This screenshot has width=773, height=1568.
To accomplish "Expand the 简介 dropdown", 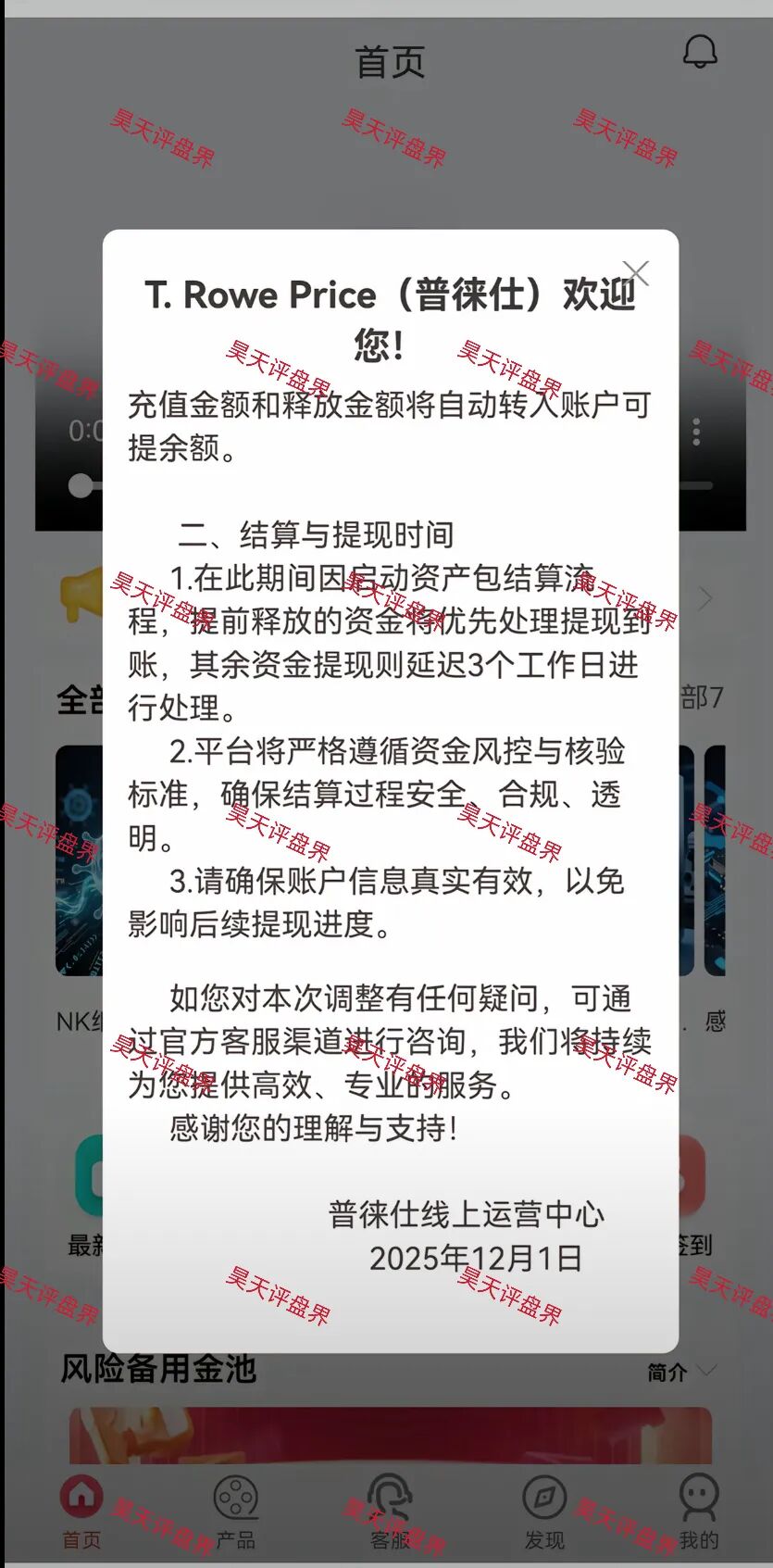I will (681, 1372).
